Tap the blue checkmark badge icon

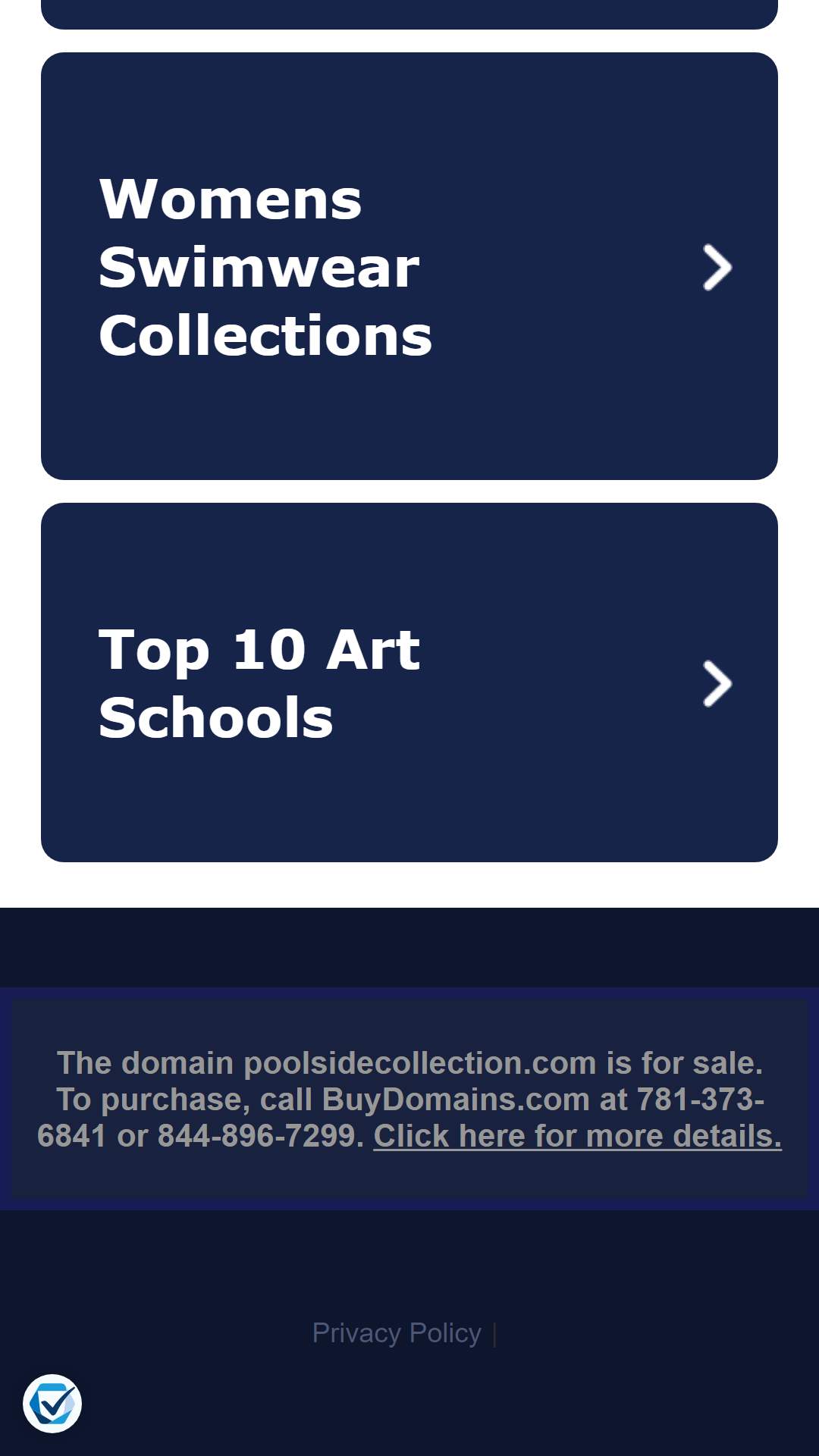pyautogui.click(x=52, y=1404)
